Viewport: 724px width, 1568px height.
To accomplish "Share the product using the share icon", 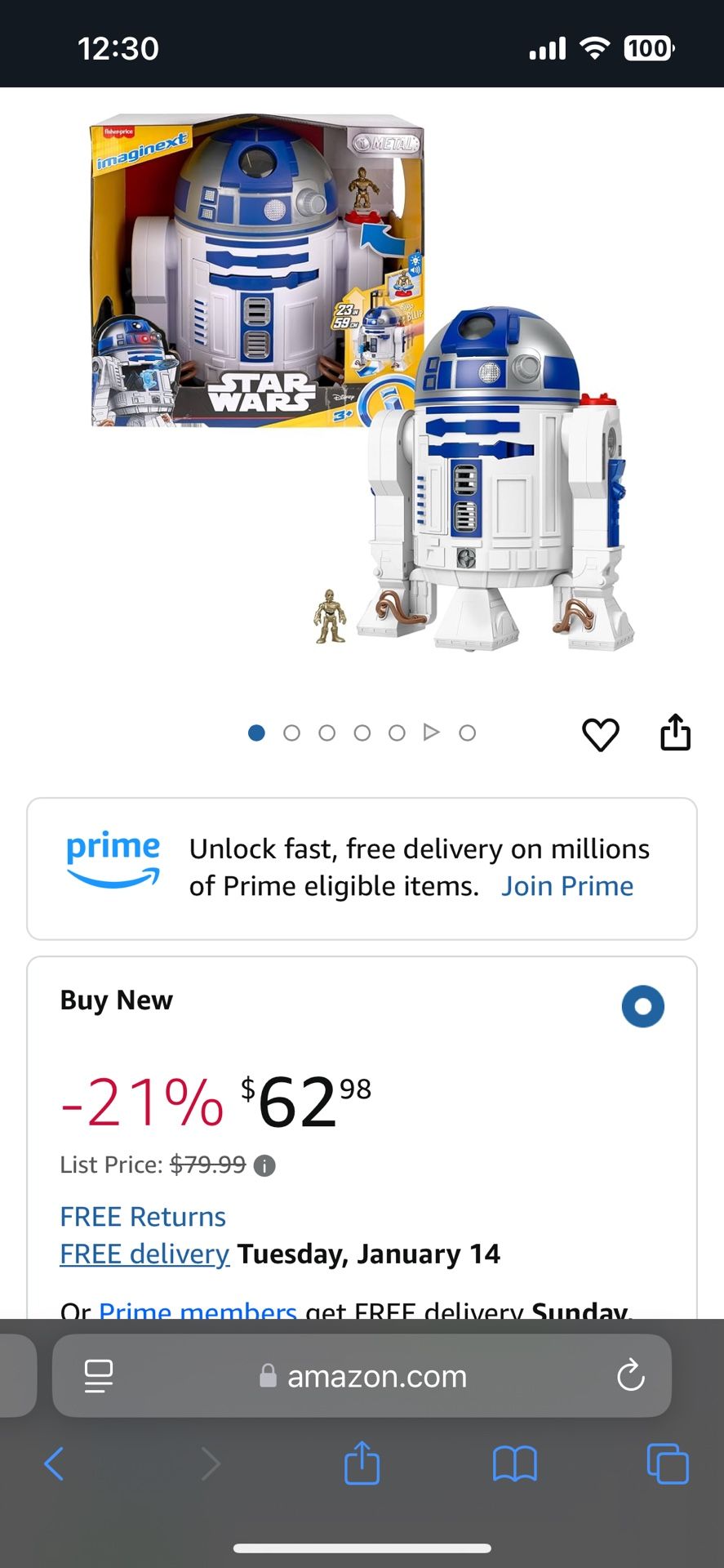I will point(675,733).
